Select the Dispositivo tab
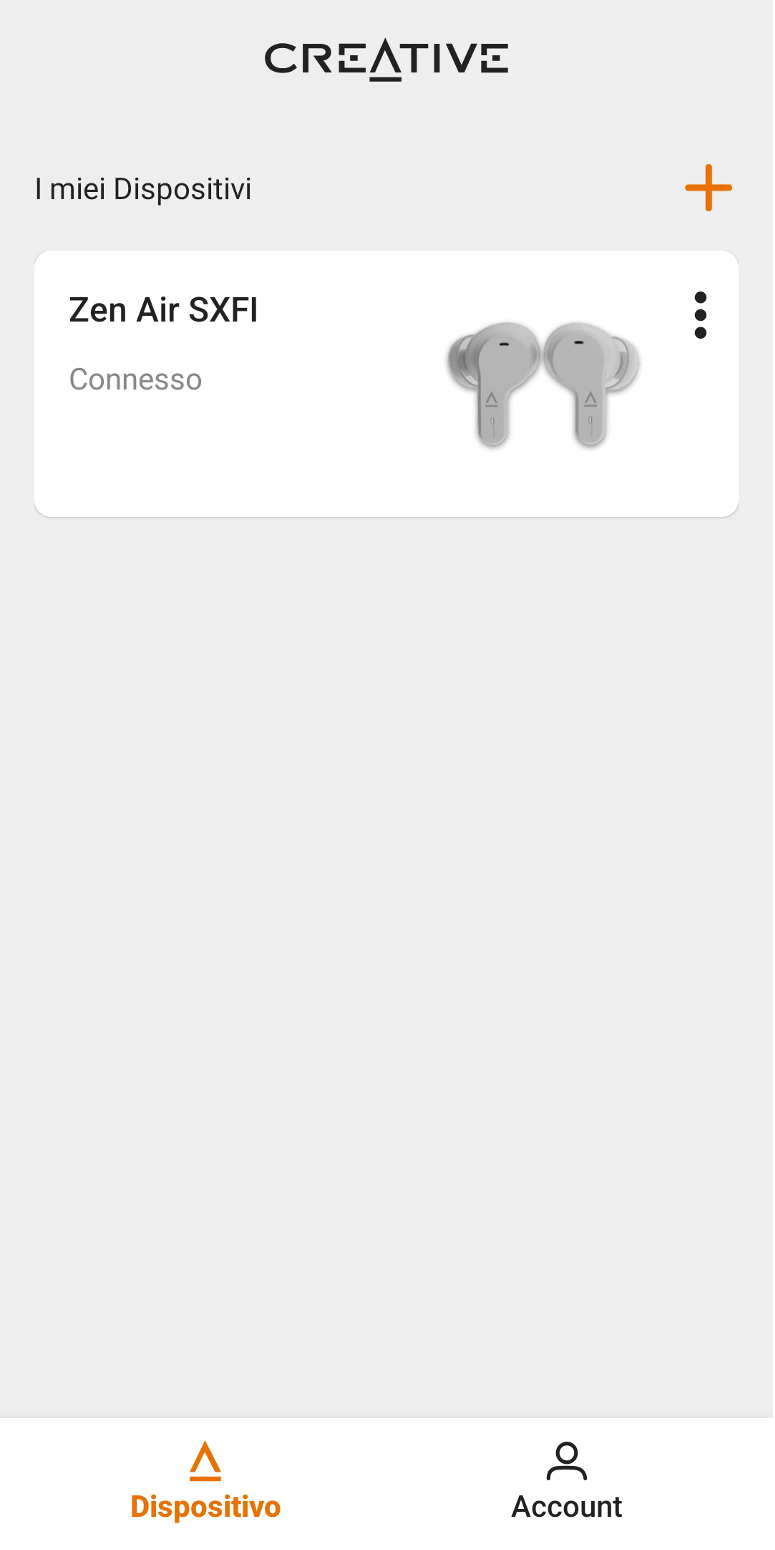 pyautogui.click(x=205, y=1482)
